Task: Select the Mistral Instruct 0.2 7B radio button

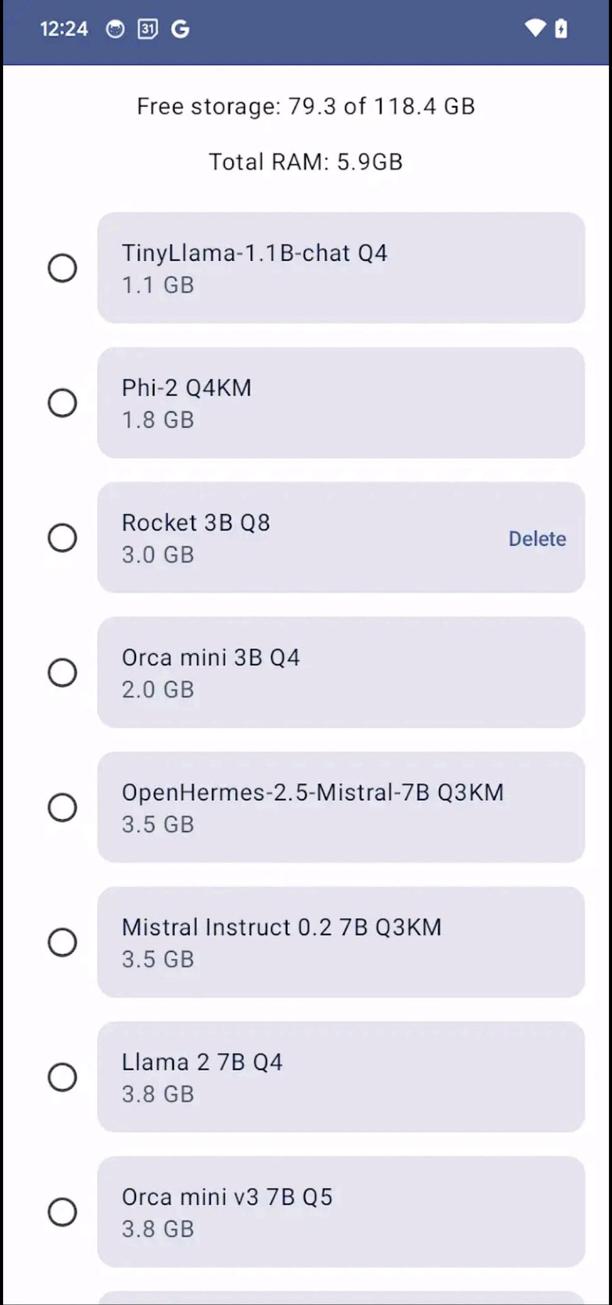Action: pos(62,942)
